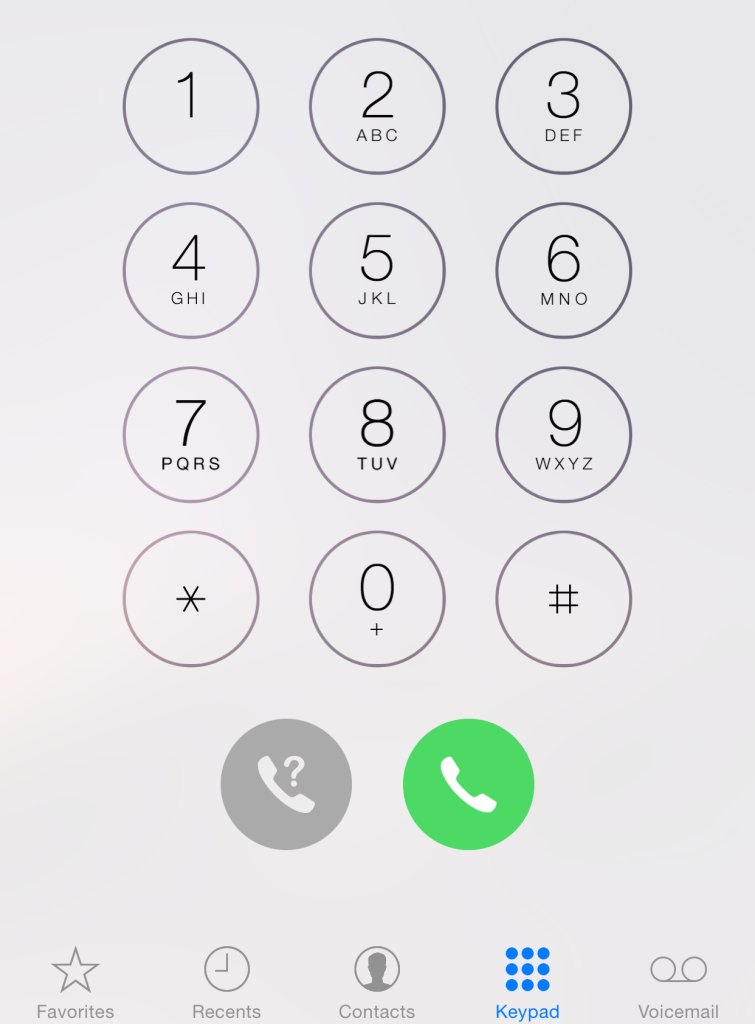Viewport: 755px width, 1024px height.
Task: Tap the 2 ABC key
Action: 377,106
